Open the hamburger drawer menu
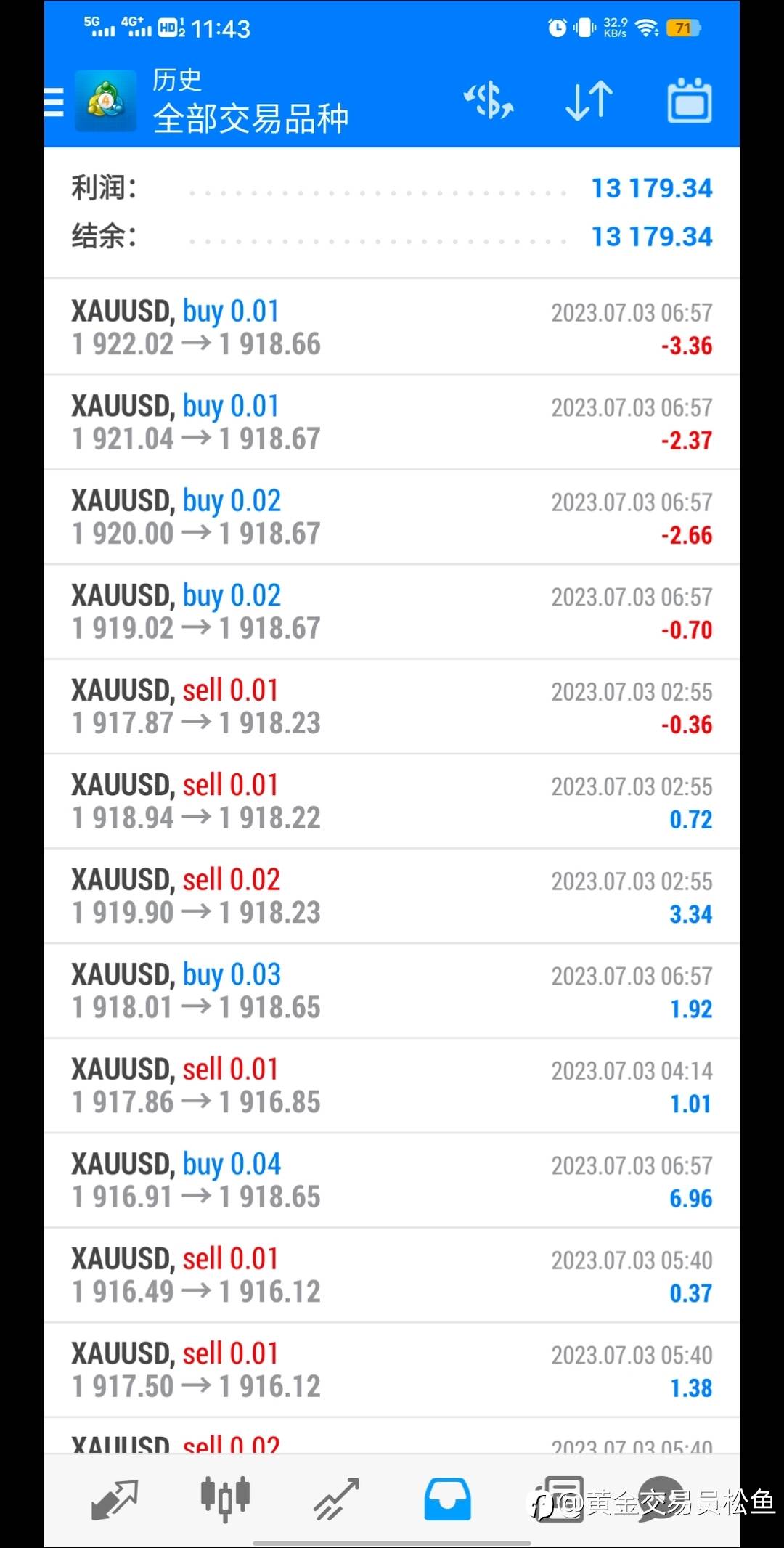This screenshot has height=1548, width=784. [x=55, y=102]
